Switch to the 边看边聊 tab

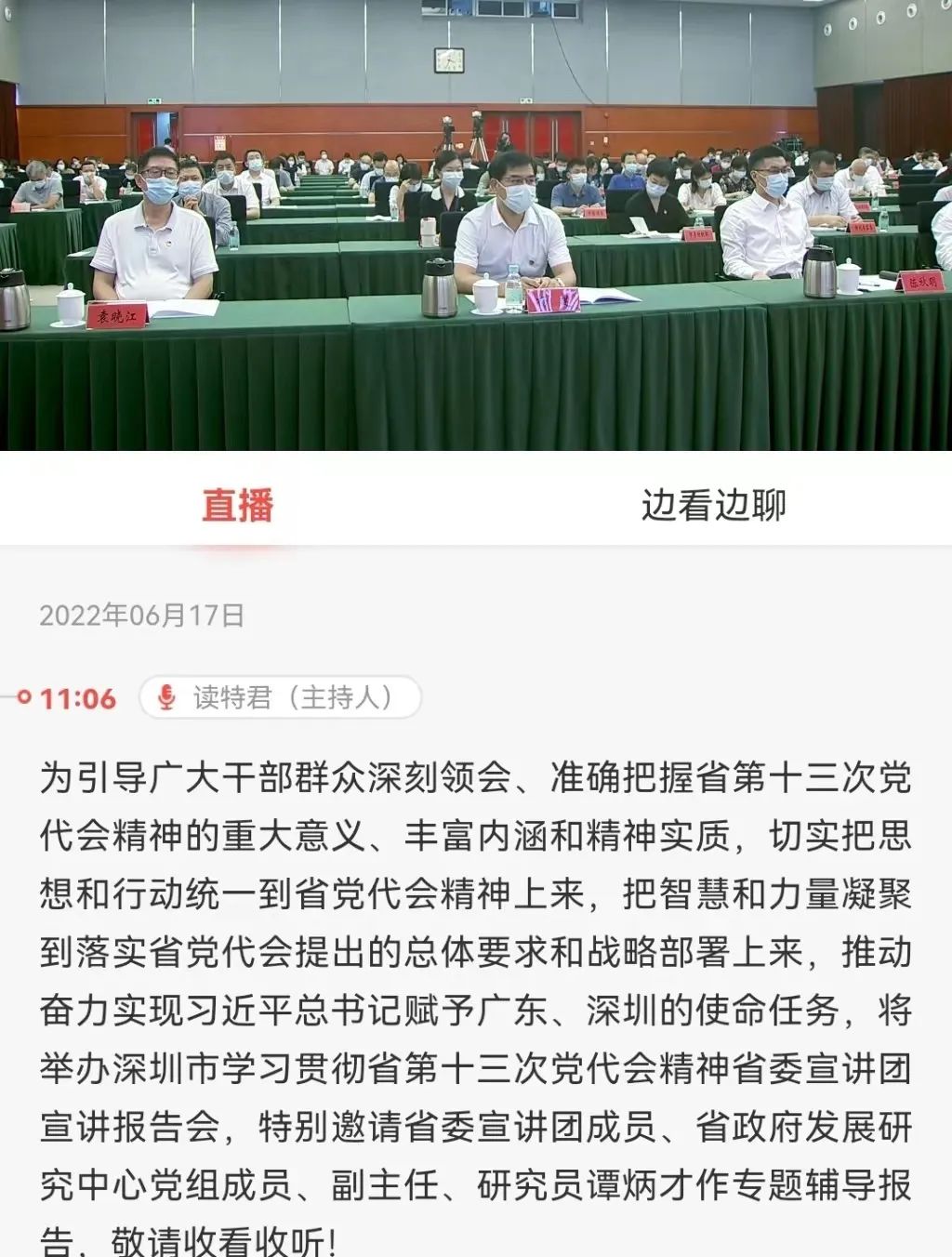point(713,506)
